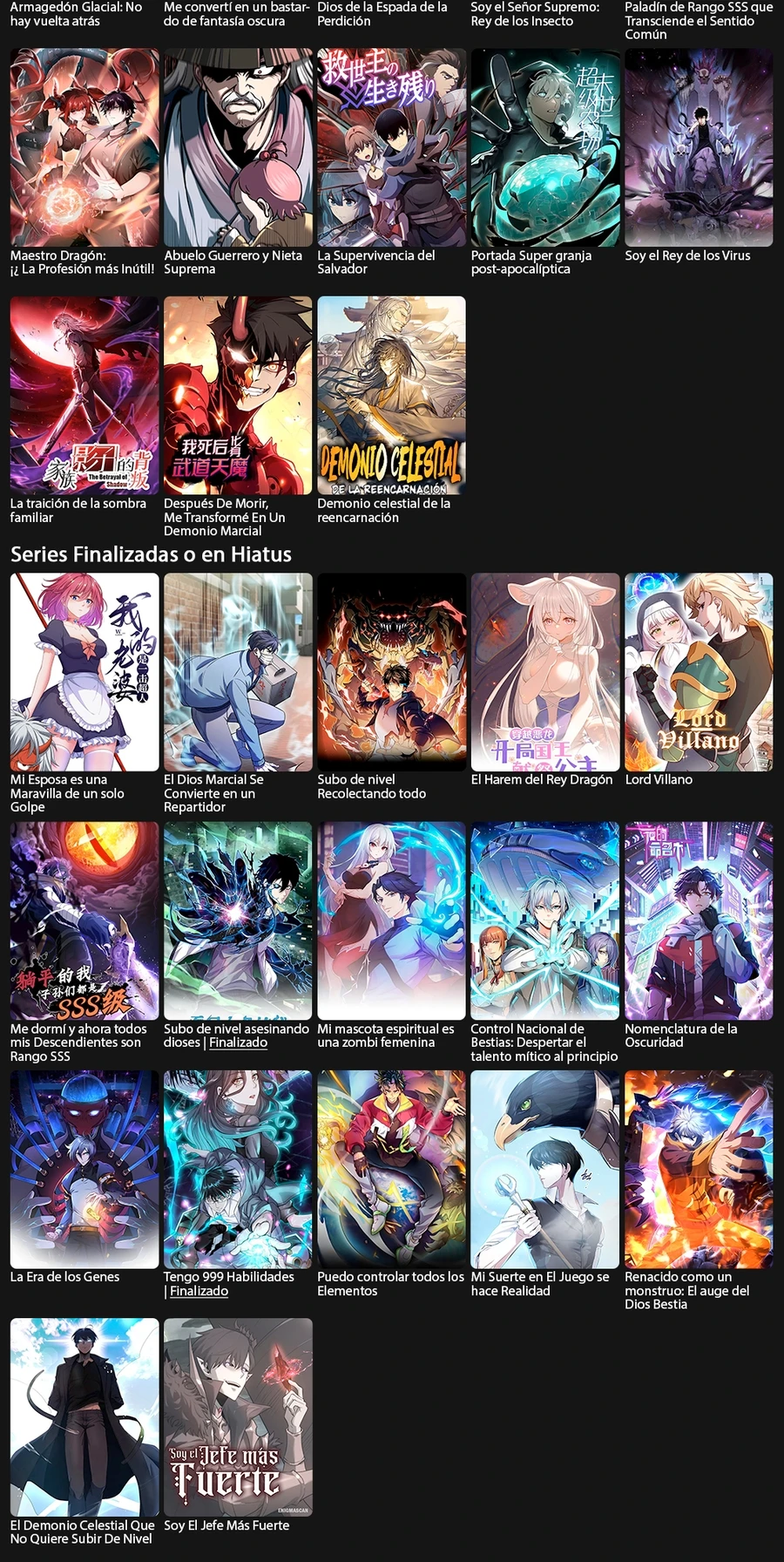Open Mi Suerte en El Juego series
Viewport: 784px width, 1562px height.
coord(545,1169)
